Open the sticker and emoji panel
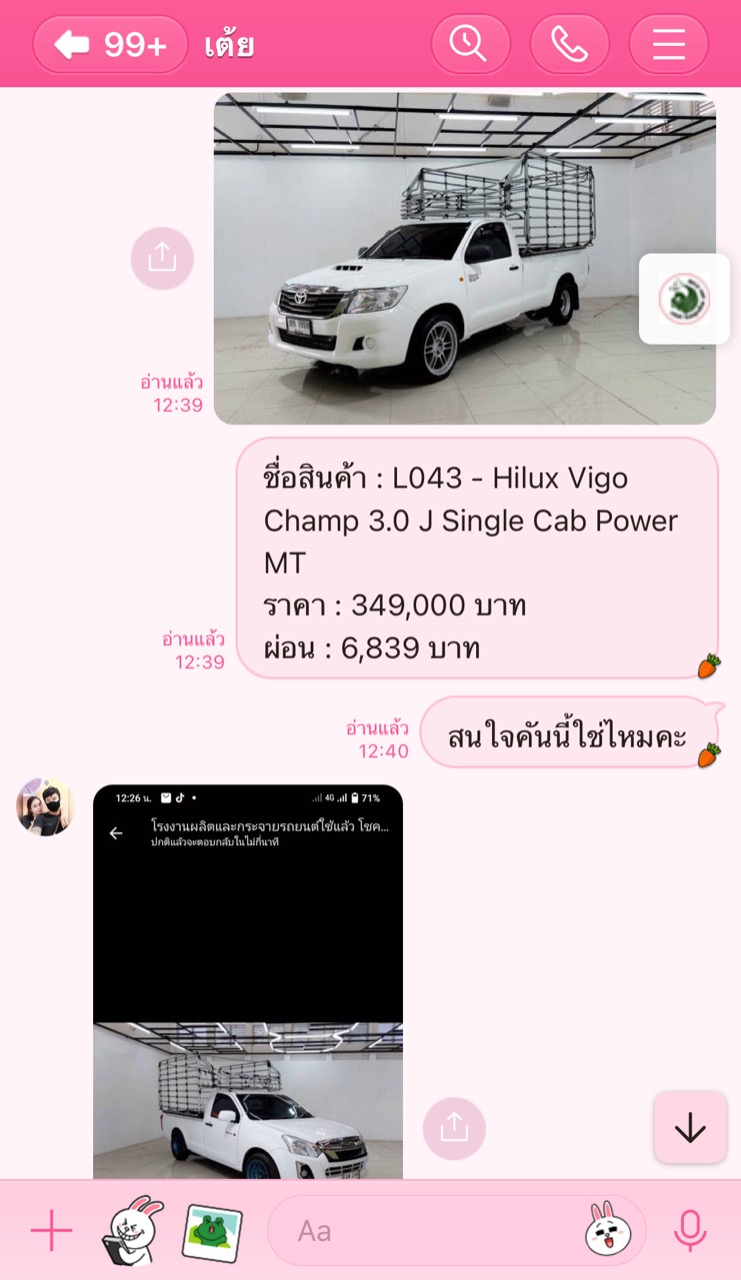Screen dimensions: 741x1280 (608, 1231)
